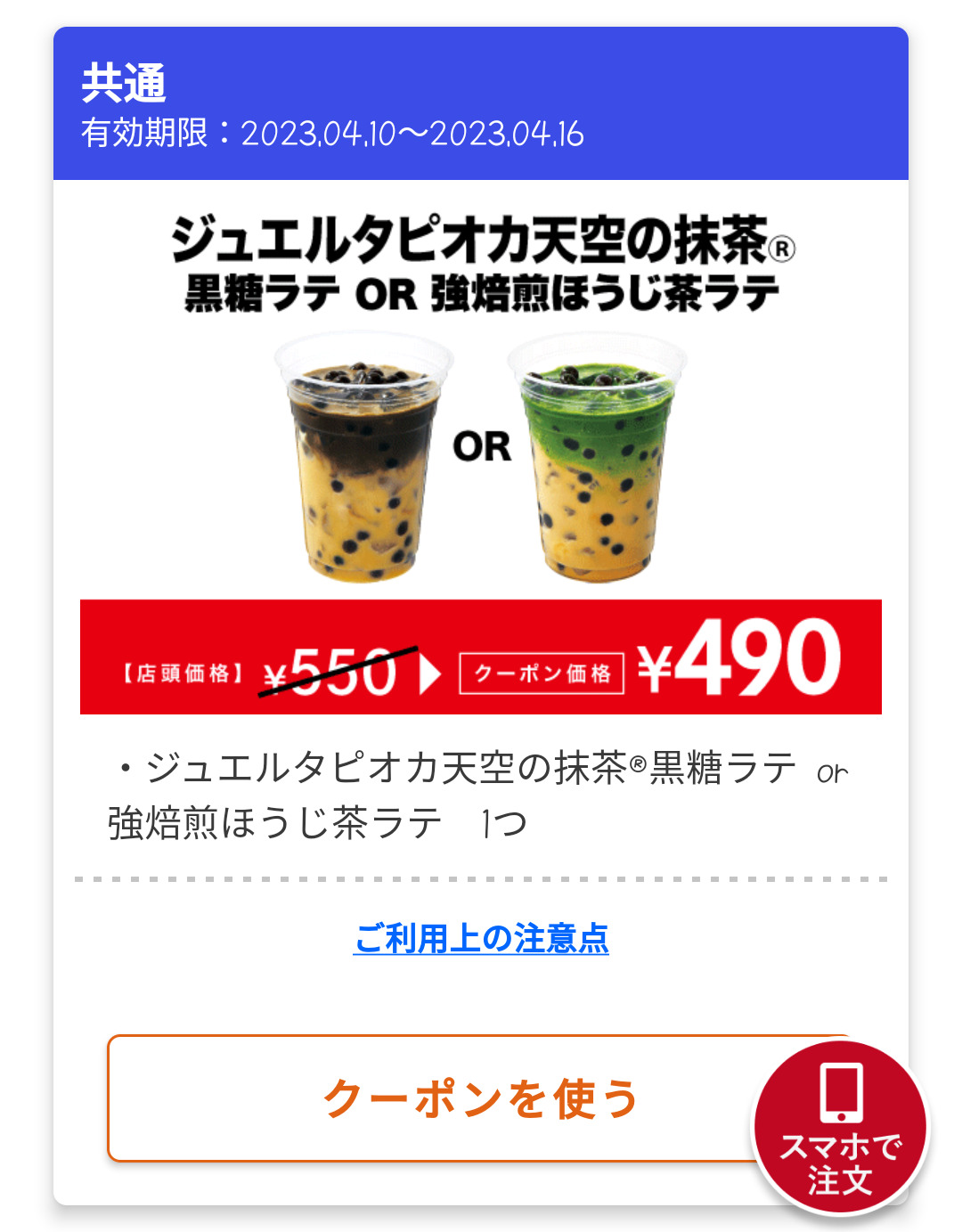Open the スマホで注文 mobile order button
The width and height of the screenshot is (962, 1232).
click(840, 1128)
